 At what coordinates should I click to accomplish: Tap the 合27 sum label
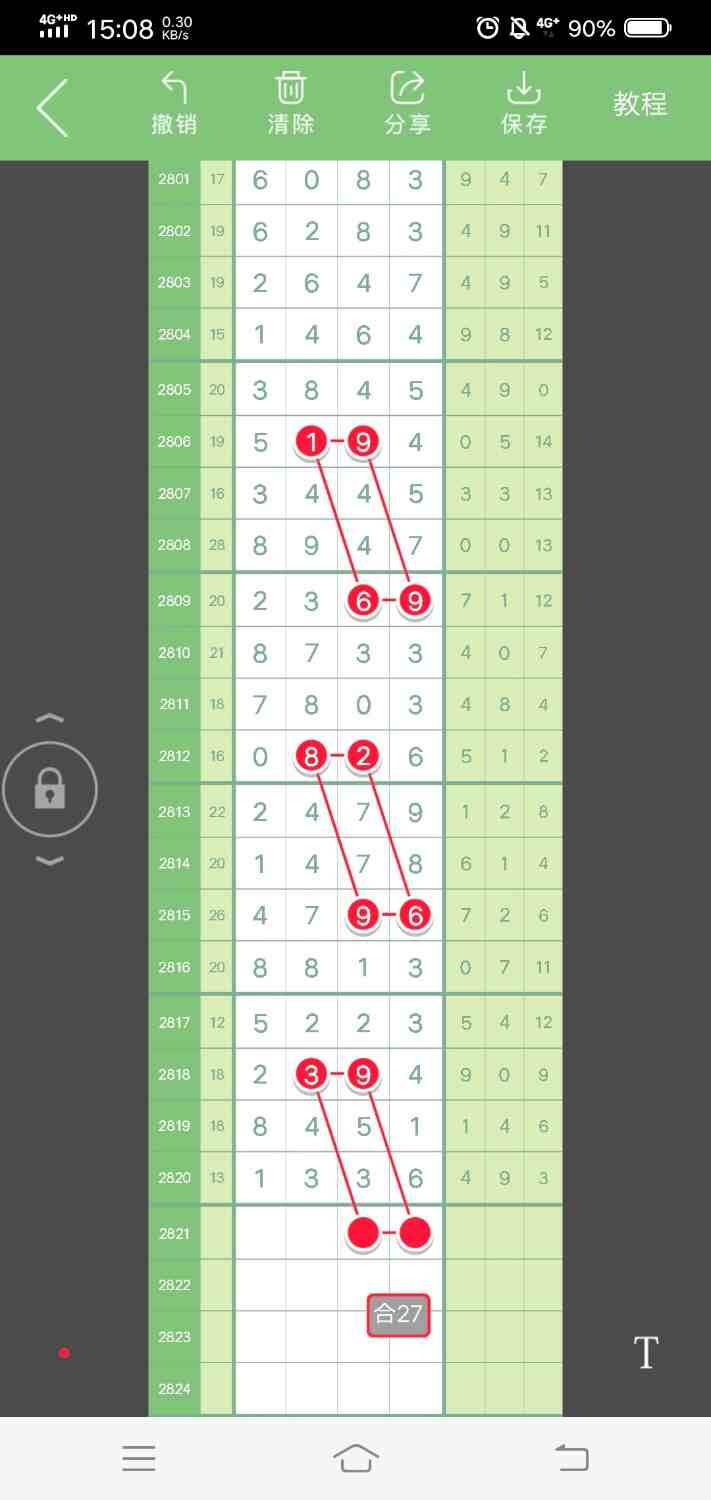[x=398, y=1314]
